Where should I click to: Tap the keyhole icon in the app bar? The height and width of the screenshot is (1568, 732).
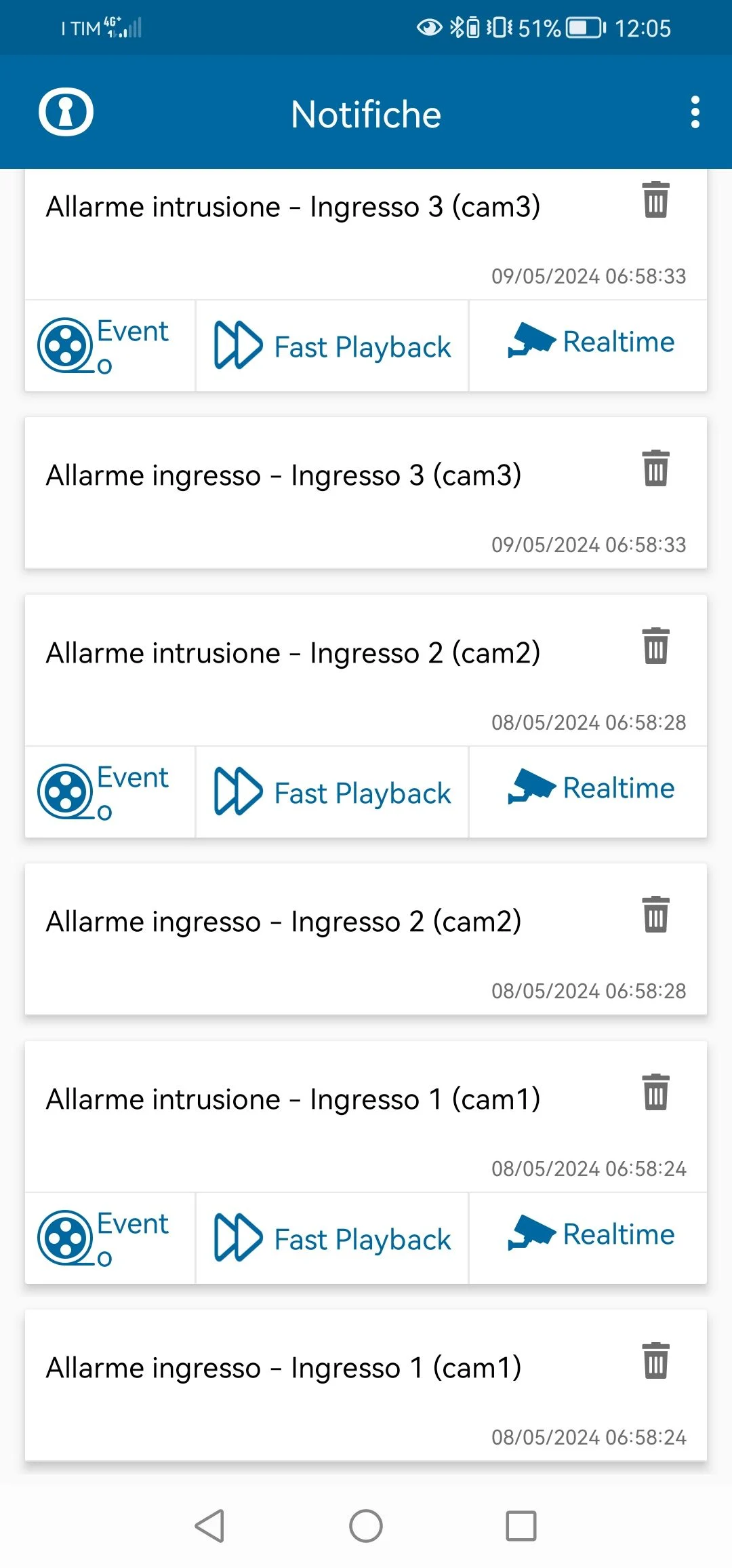click(x=66, y=112)
